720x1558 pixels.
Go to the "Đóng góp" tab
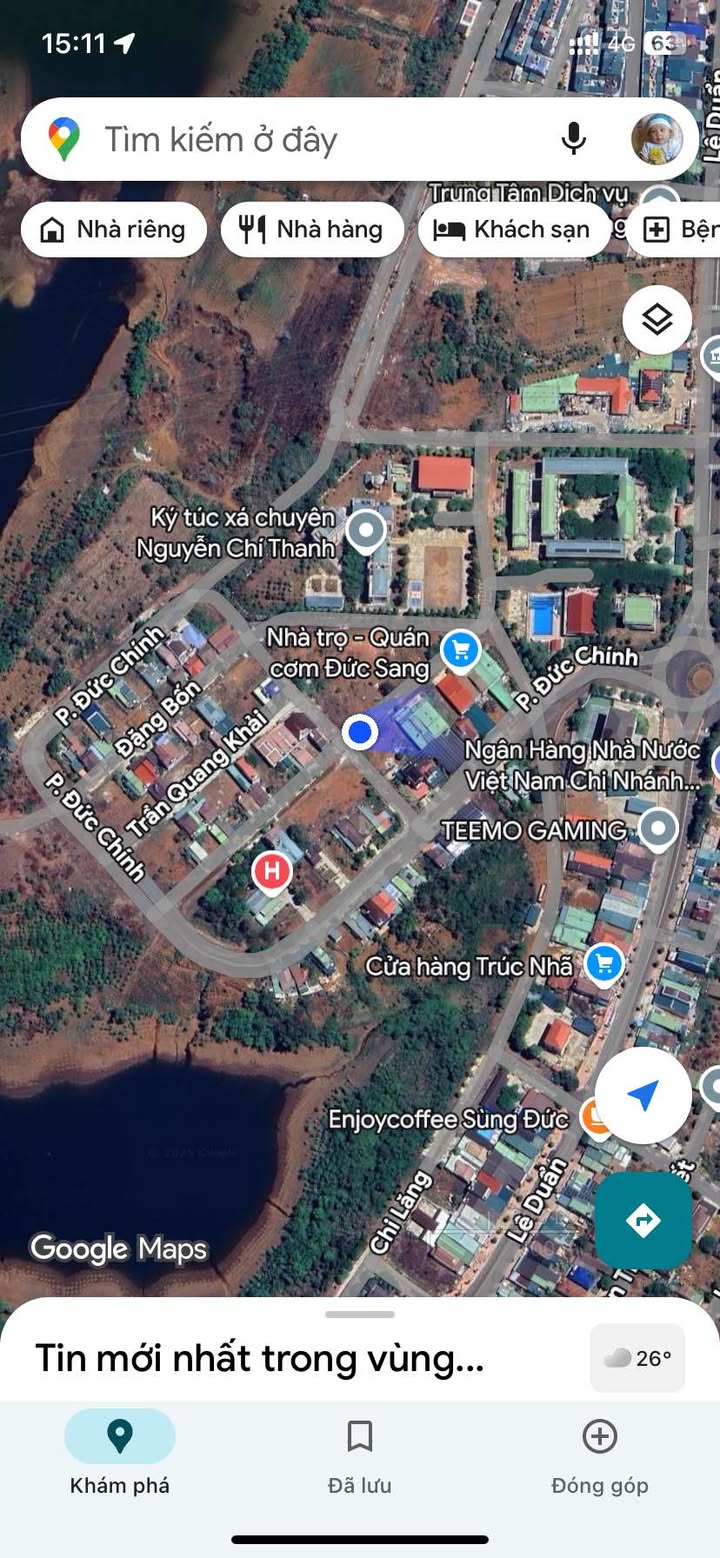[599, 1455]
